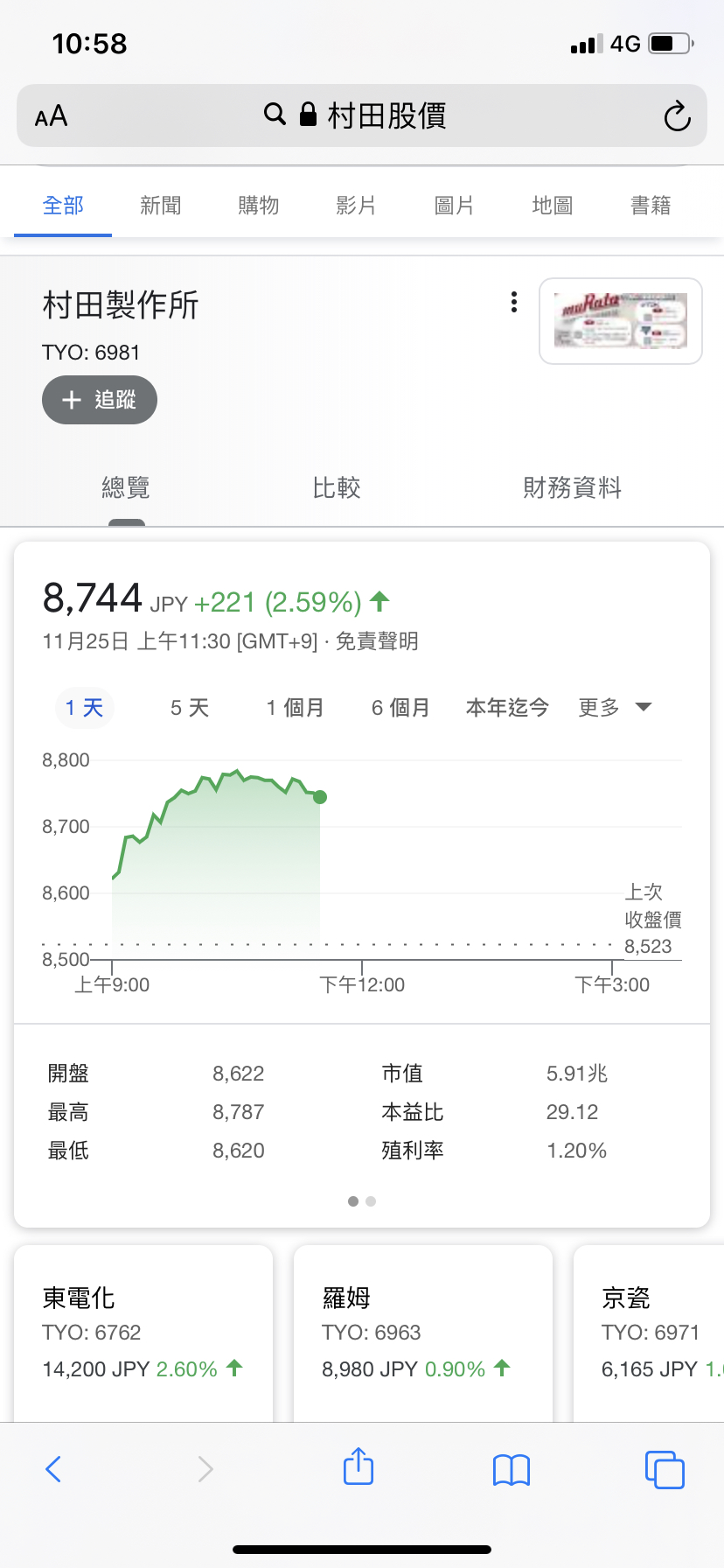Switch to the 地圖 search tab

pyautogui.click(x=553, y=206)
